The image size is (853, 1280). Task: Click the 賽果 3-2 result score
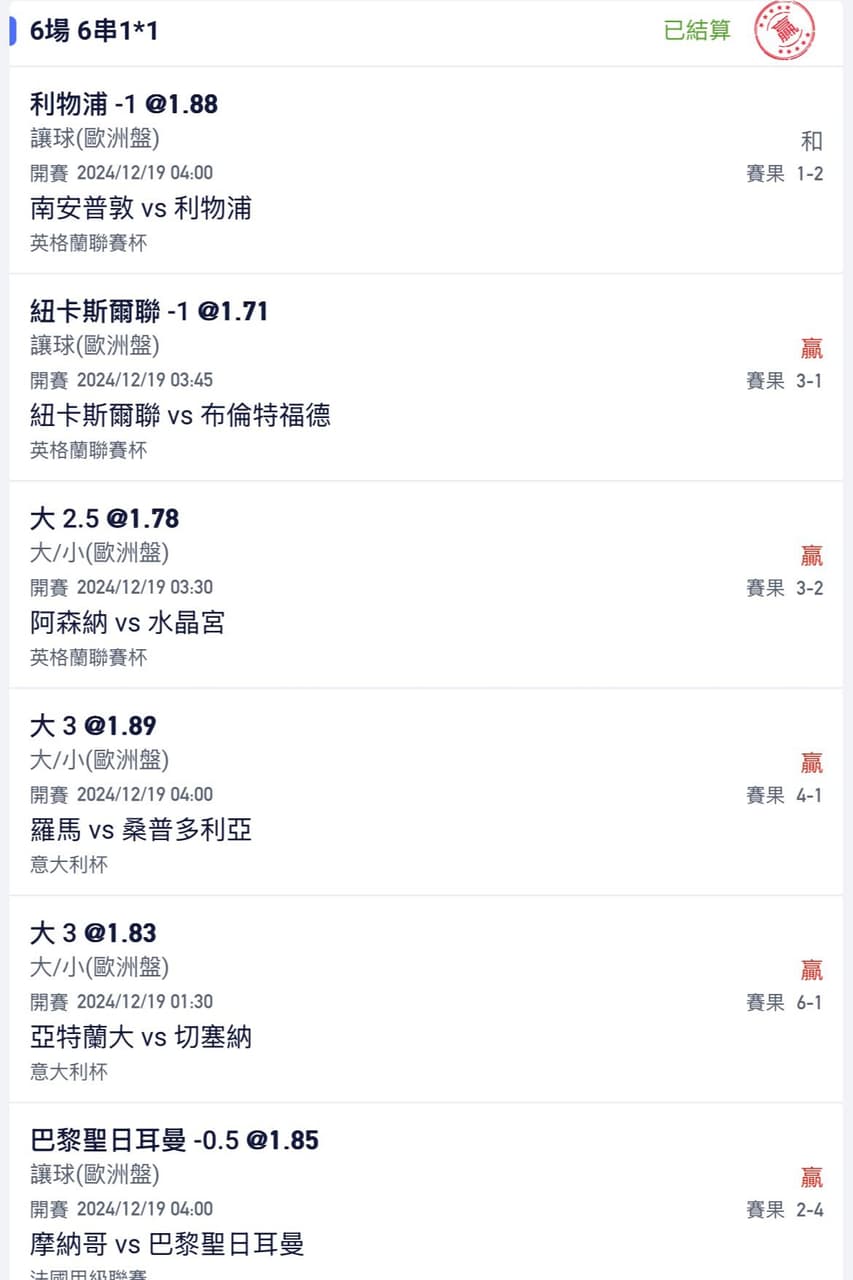(x=785, y=589)
